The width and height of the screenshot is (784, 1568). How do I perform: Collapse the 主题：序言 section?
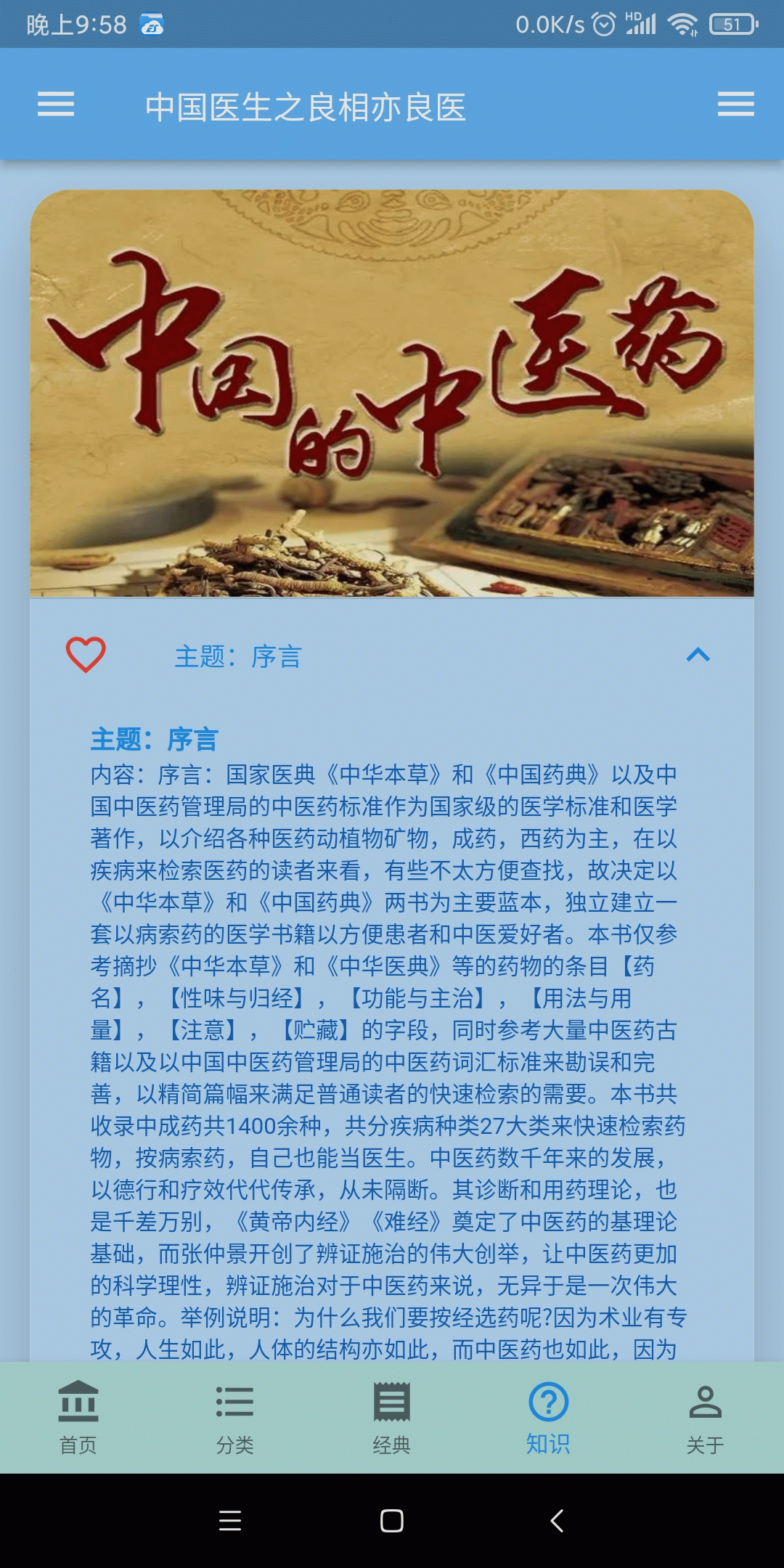pyautogui.click(x=698, y=655)
